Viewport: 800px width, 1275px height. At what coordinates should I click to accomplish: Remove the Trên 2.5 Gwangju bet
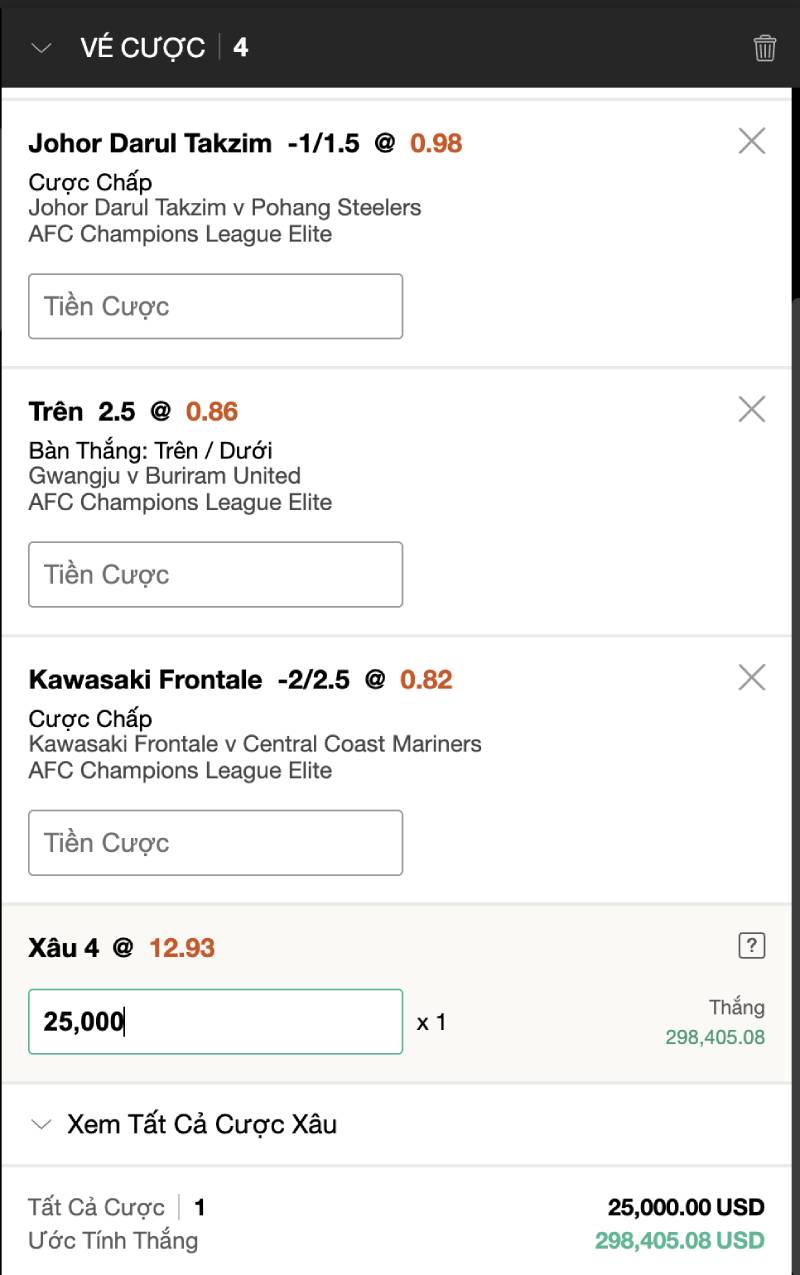coord(751,410)
